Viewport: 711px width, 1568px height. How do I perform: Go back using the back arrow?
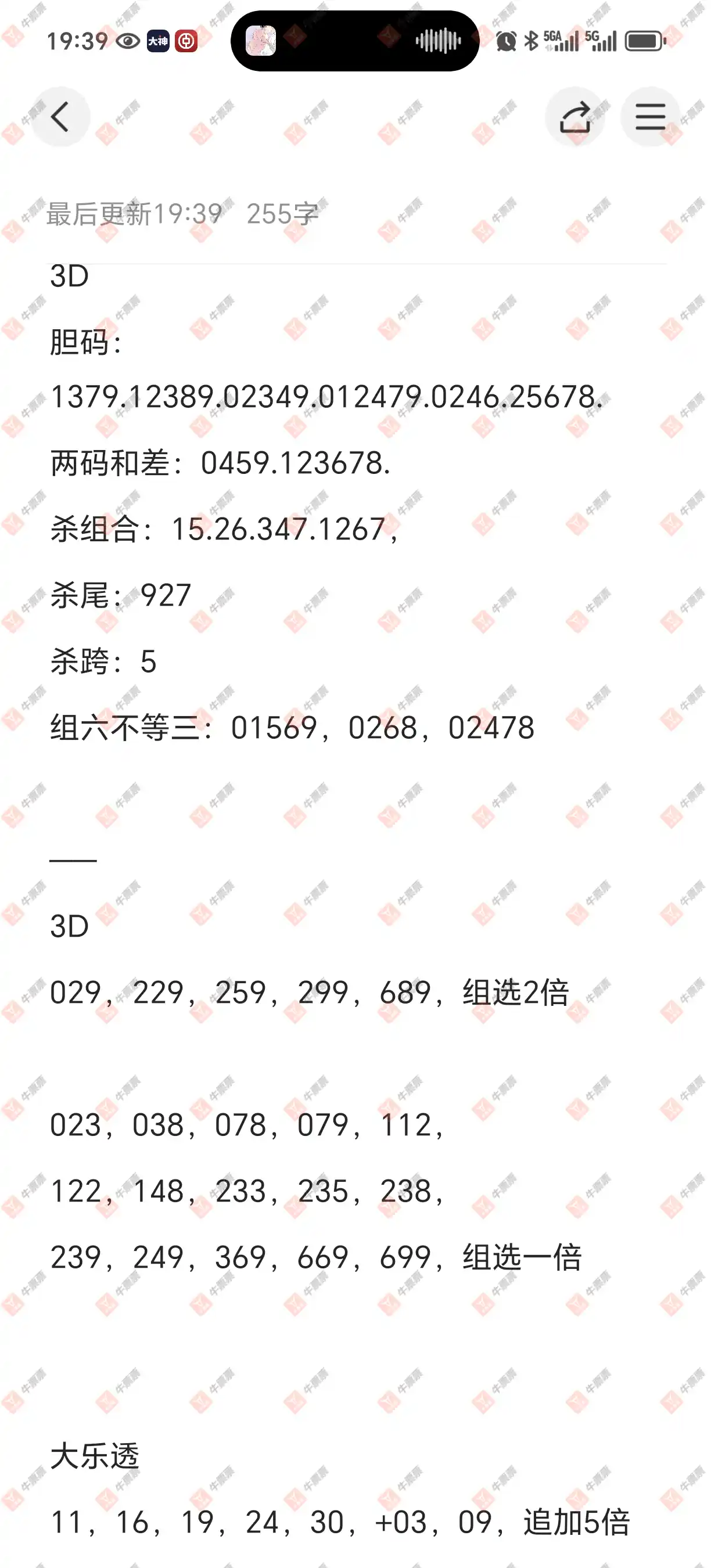pyautogui.click(x=60, y=117)
